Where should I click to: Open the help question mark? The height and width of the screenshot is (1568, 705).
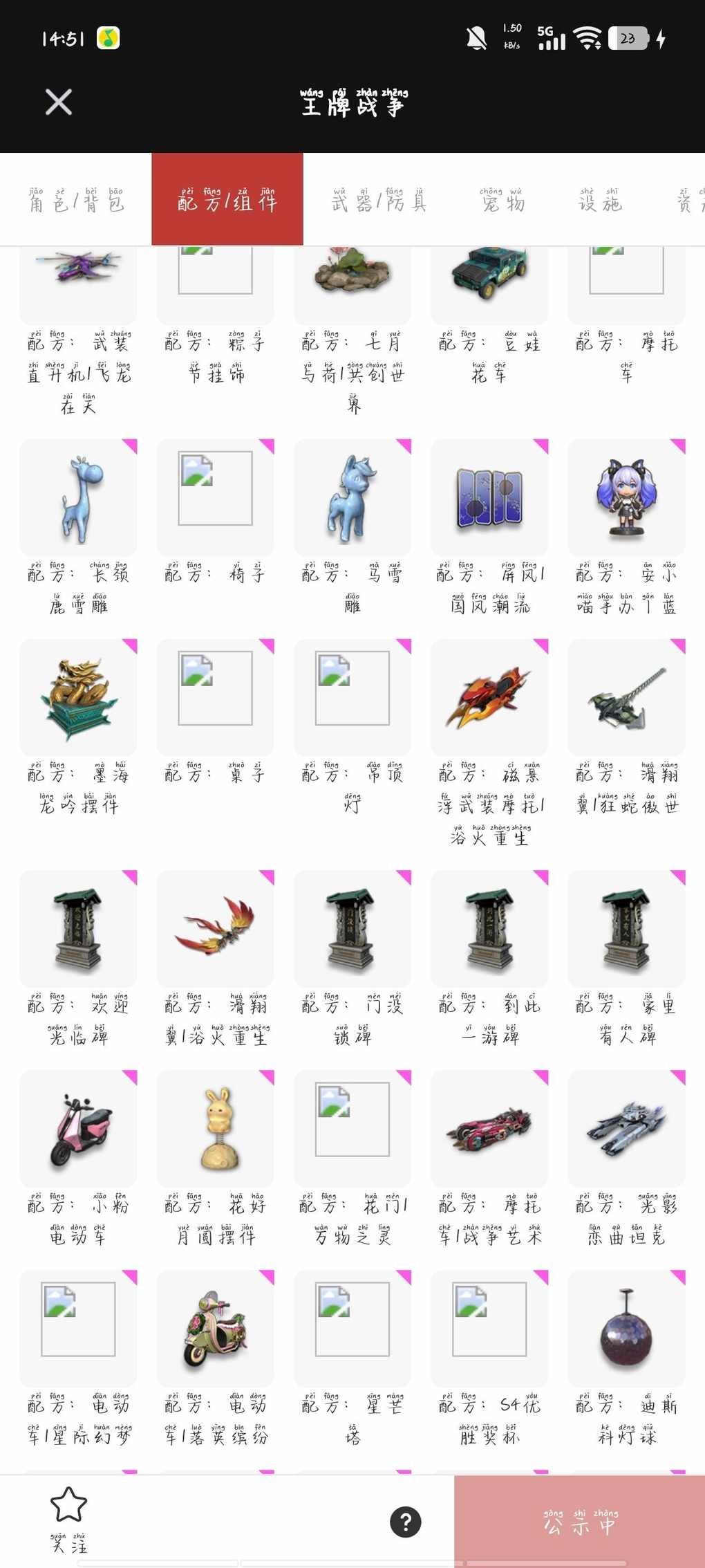406,1522
